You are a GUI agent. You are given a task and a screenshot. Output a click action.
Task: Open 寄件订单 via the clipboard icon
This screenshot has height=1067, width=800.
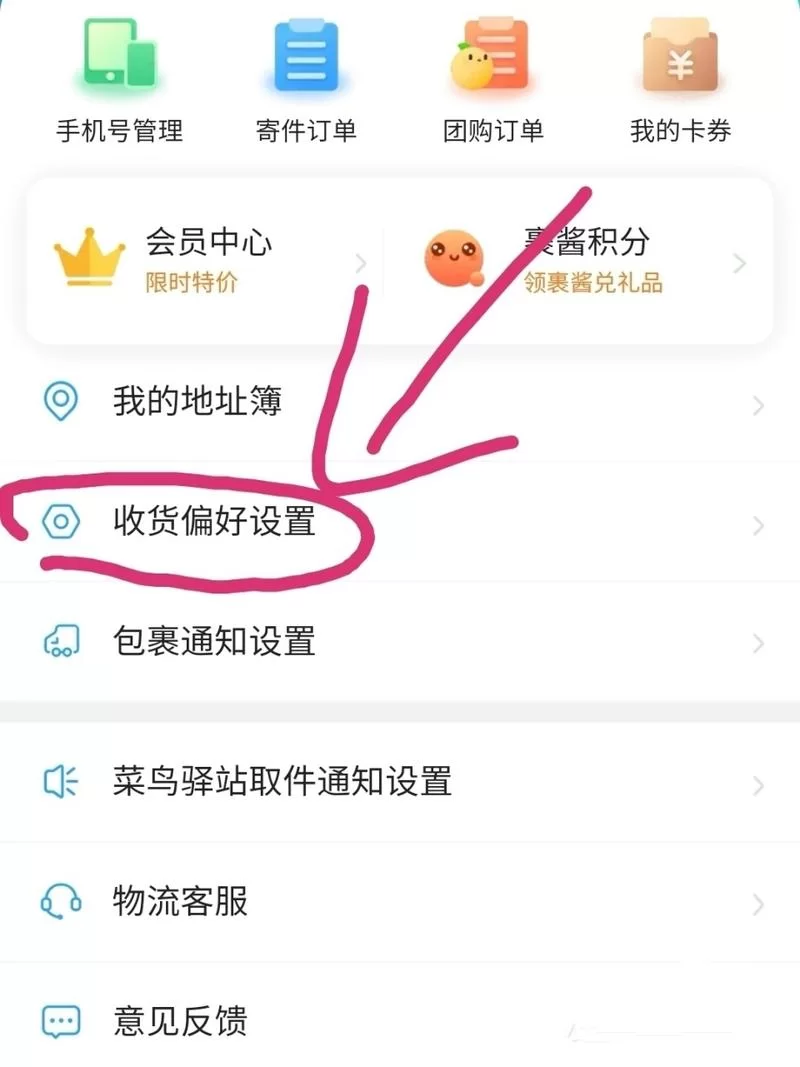[x=305, y=55]
